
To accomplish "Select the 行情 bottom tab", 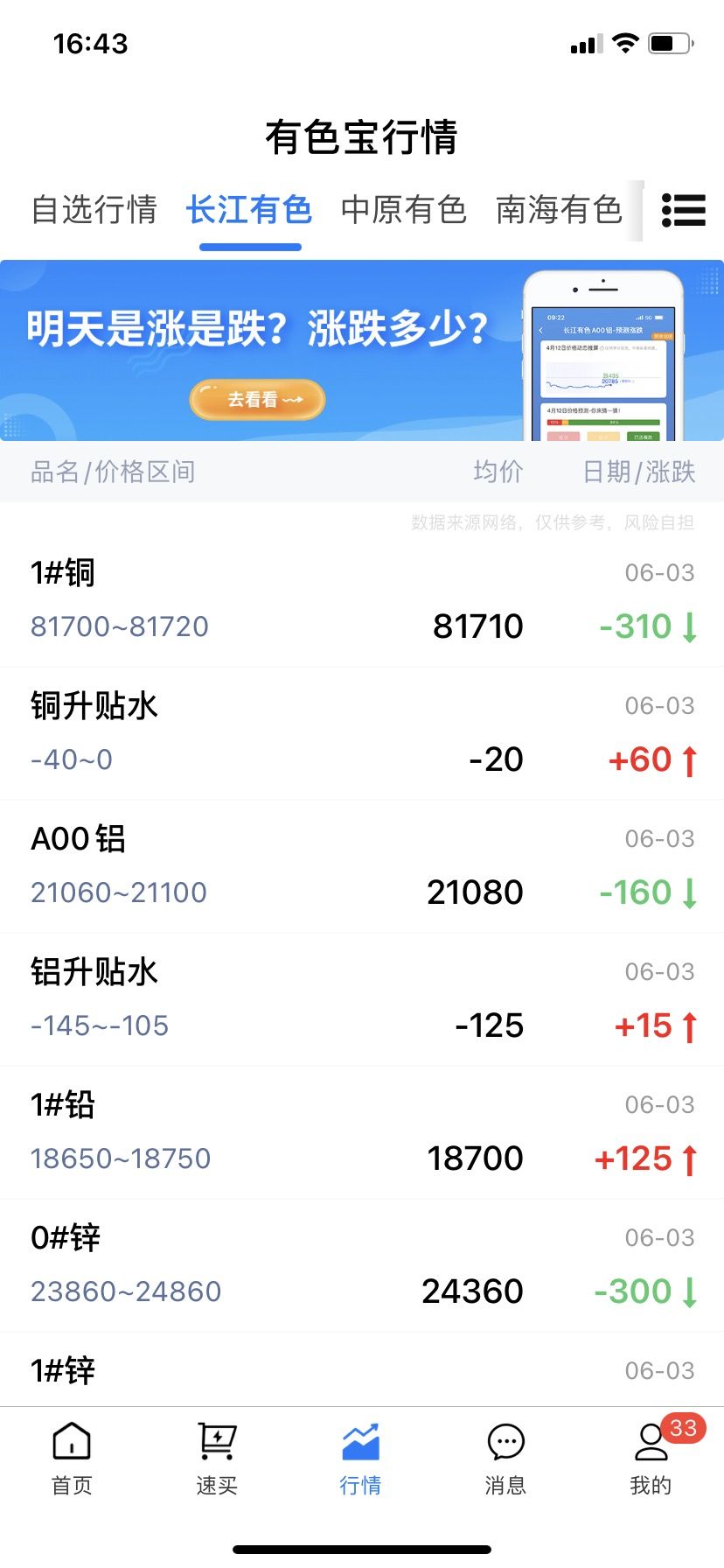I will [361, 1459].
